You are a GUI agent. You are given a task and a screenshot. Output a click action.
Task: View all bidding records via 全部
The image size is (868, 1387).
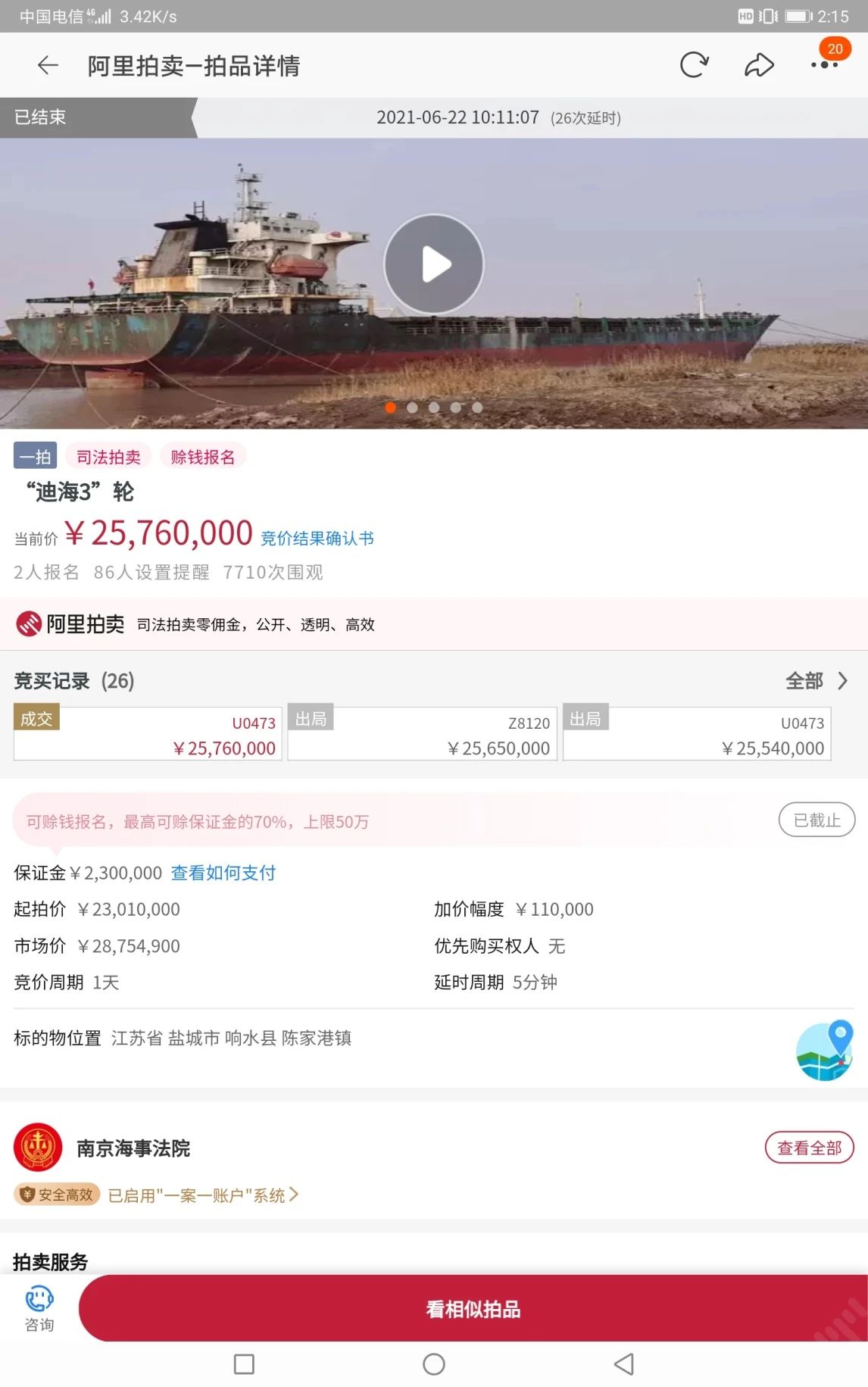(x=816, y=680)
